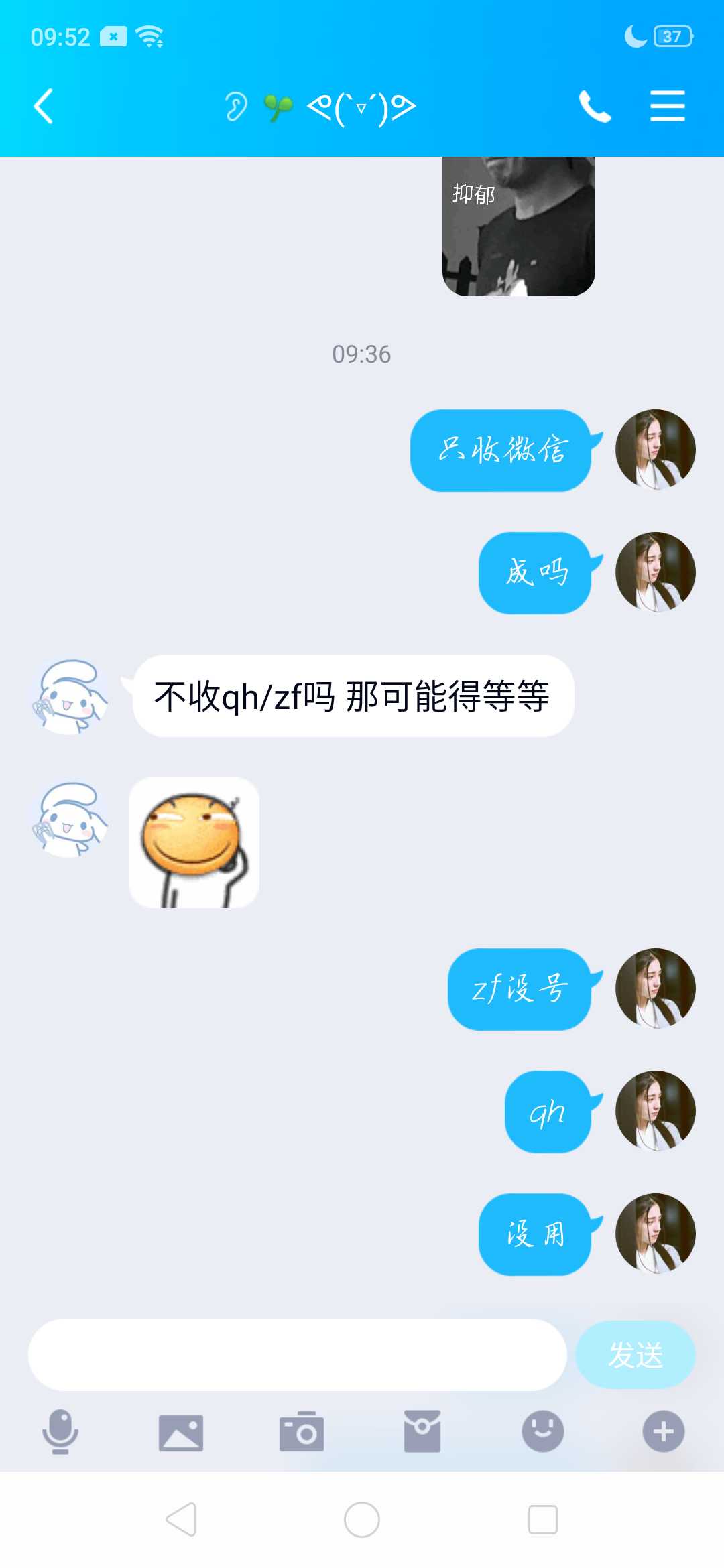Viewport: 724px width, 1568px height.
Task: Open the photo gallery picker
Action: (181, 1433)
